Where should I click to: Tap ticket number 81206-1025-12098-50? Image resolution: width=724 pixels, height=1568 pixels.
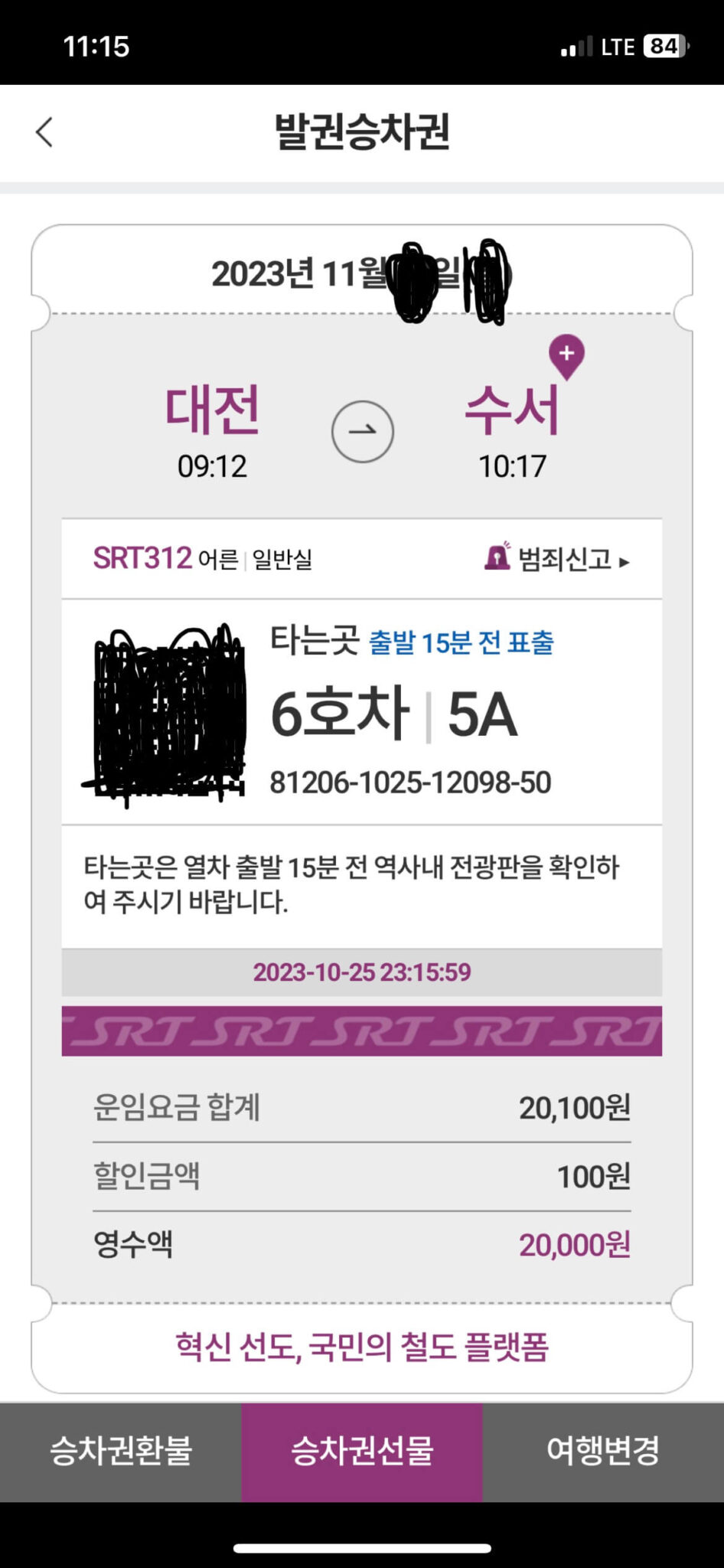tap(411, 782)
